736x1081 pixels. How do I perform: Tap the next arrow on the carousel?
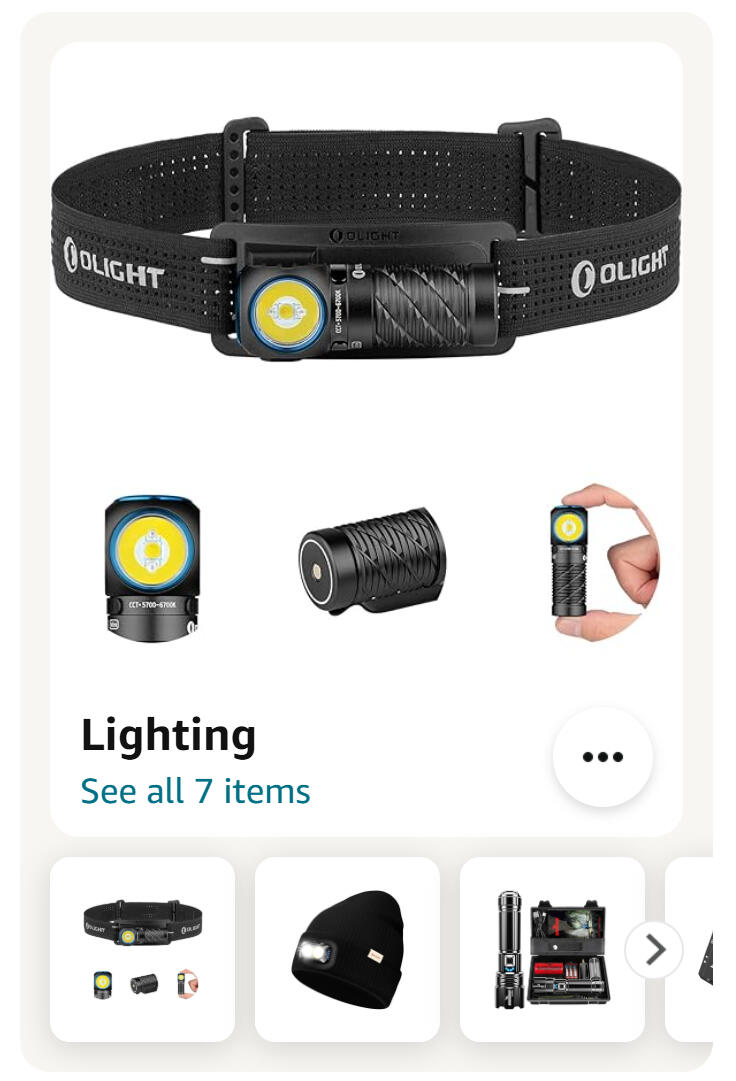(654, 949)
